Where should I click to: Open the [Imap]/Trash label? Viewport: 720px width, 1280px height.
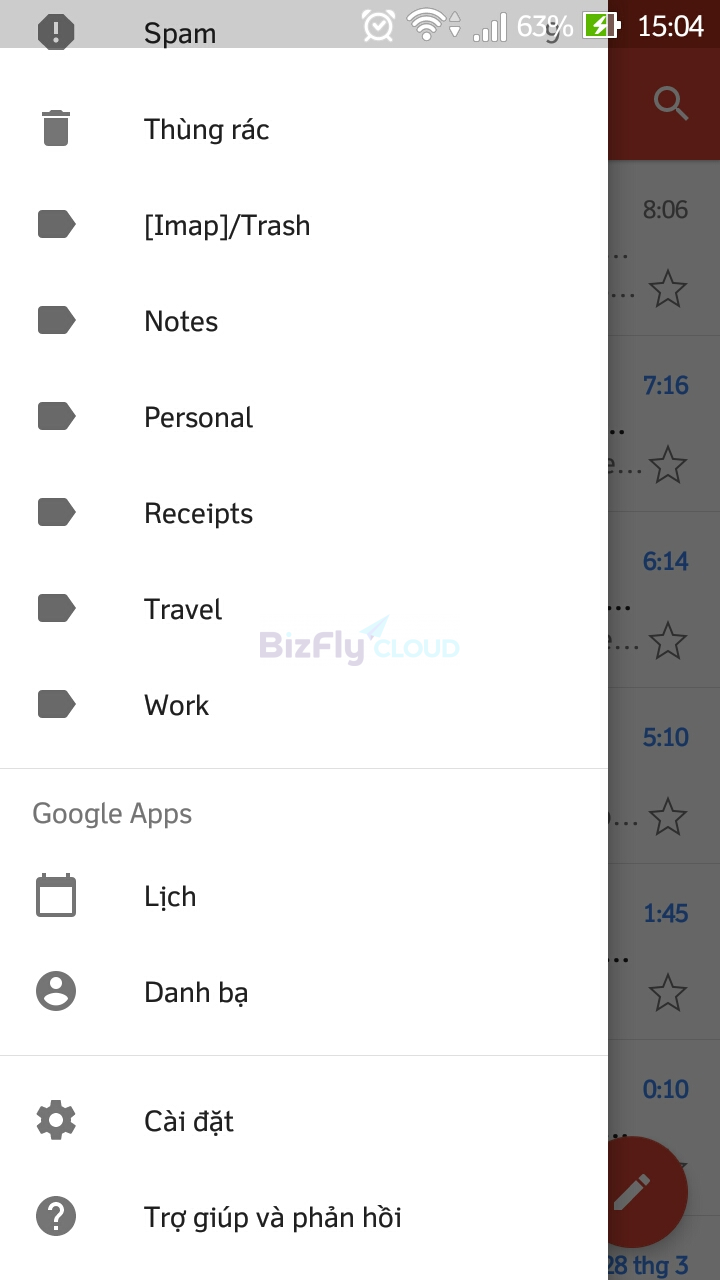click(304, 225)
